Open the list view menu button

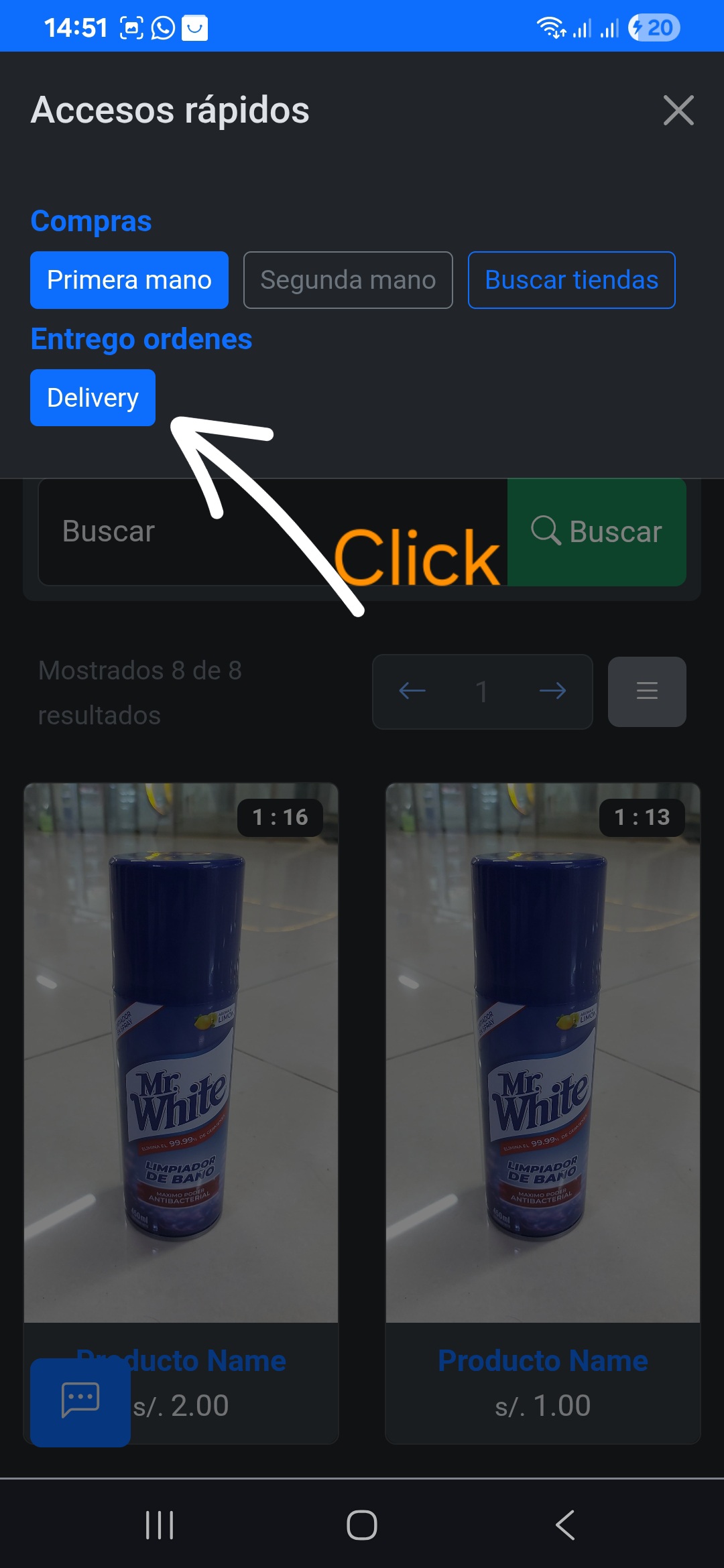point(647,691)
